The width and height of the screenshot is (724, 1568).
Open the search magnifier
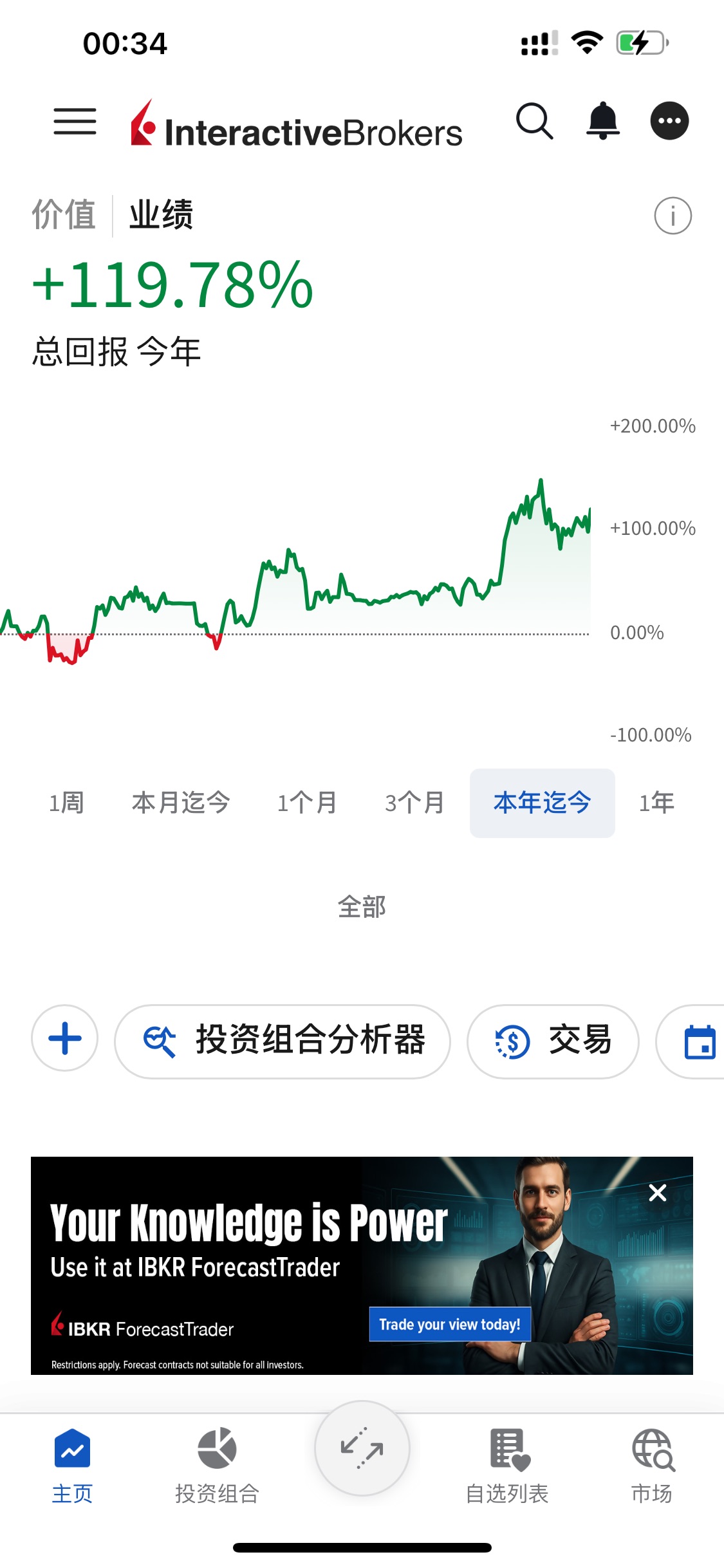point(534,121)
